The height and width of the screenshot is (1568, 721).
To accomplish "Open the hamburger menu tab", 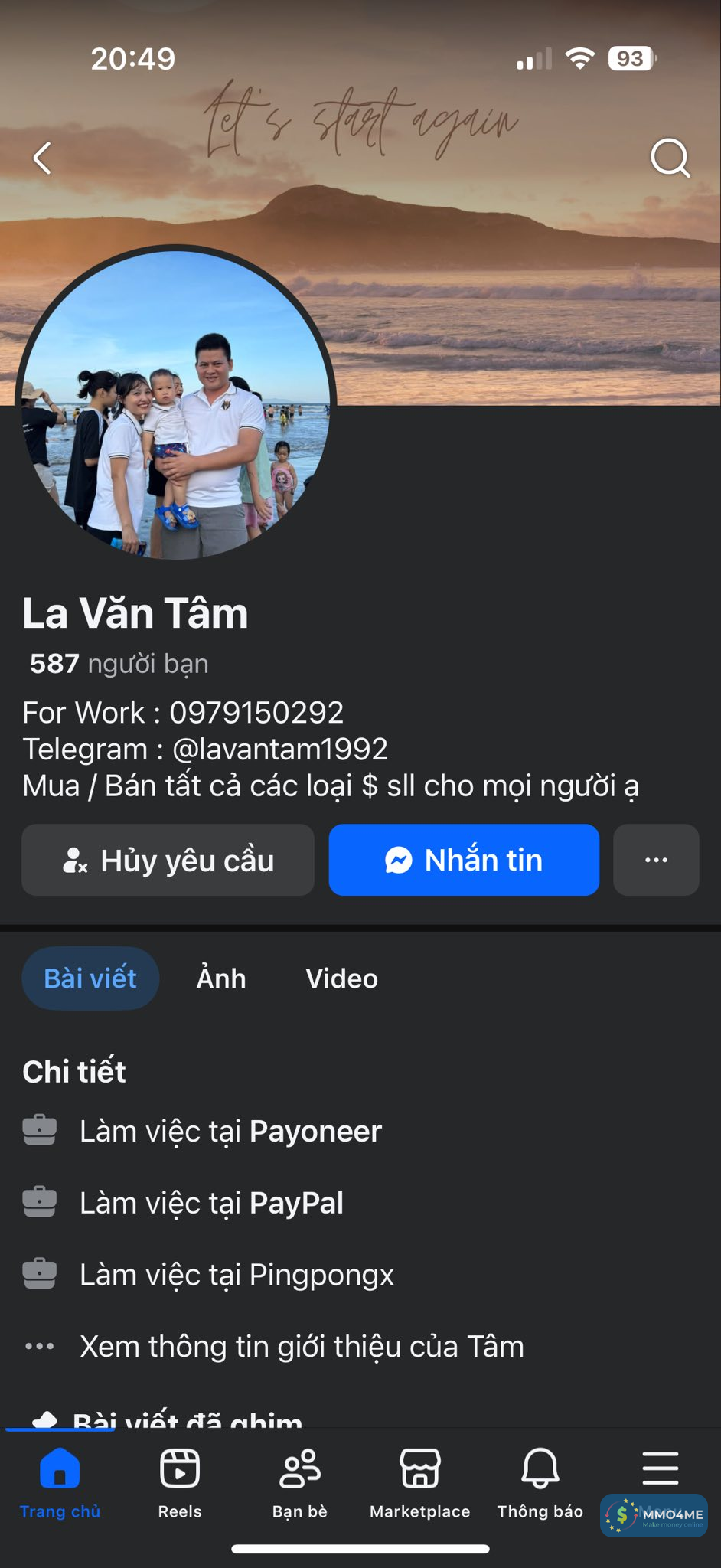I will coord(660,1468).
